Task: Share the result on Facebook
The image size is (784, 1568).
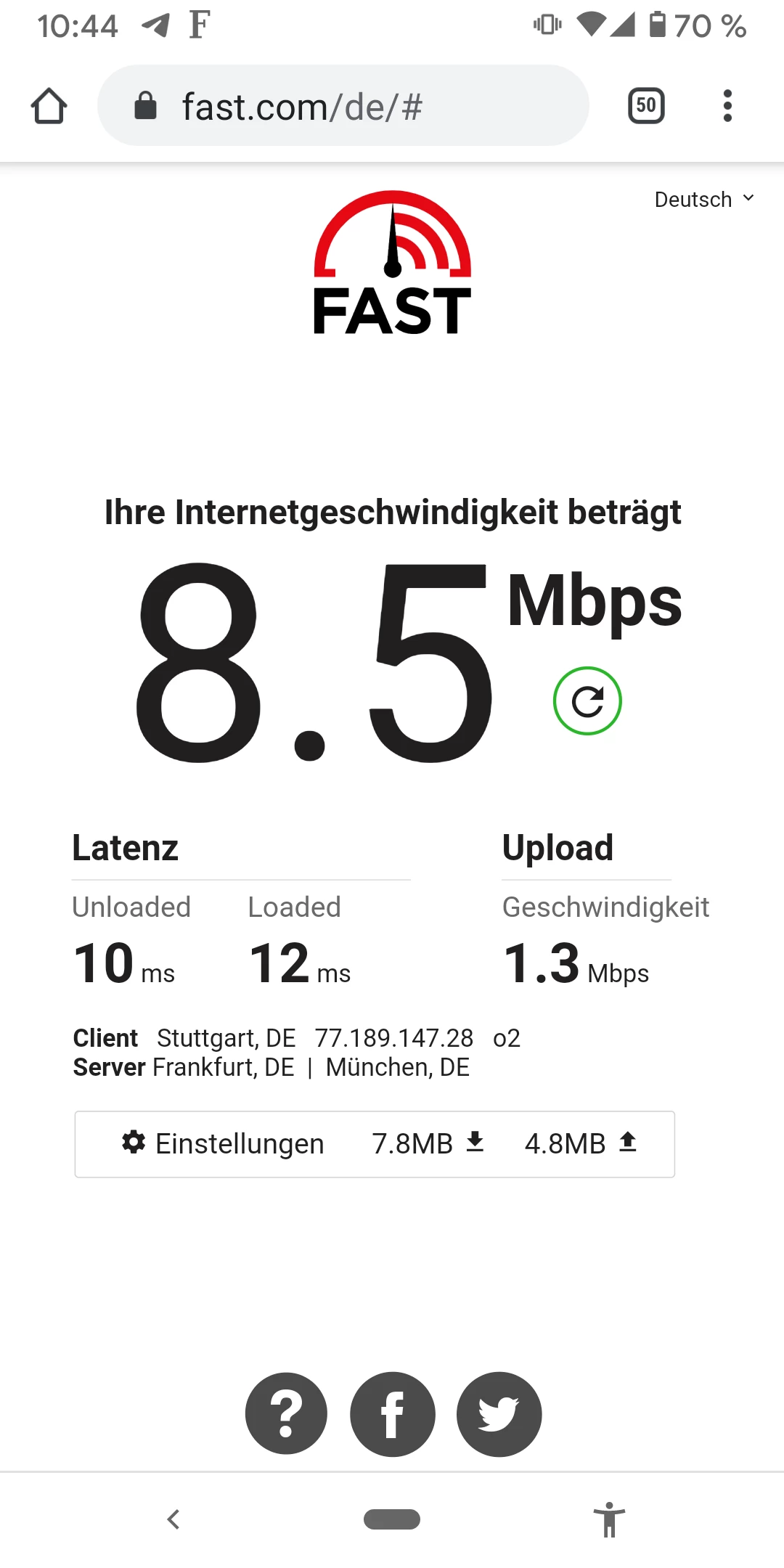Action: pos(393,1413)
